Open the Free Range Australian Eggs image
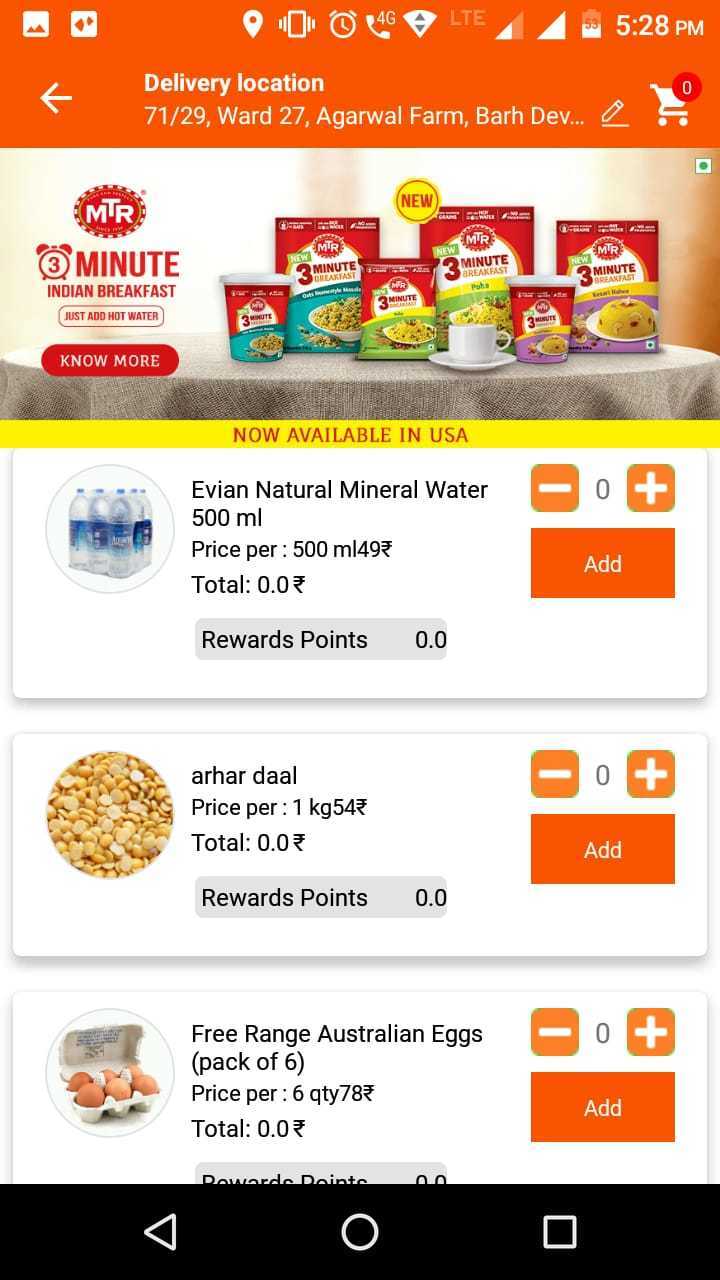The image size is (720, 1280). tap(110, 1072)
